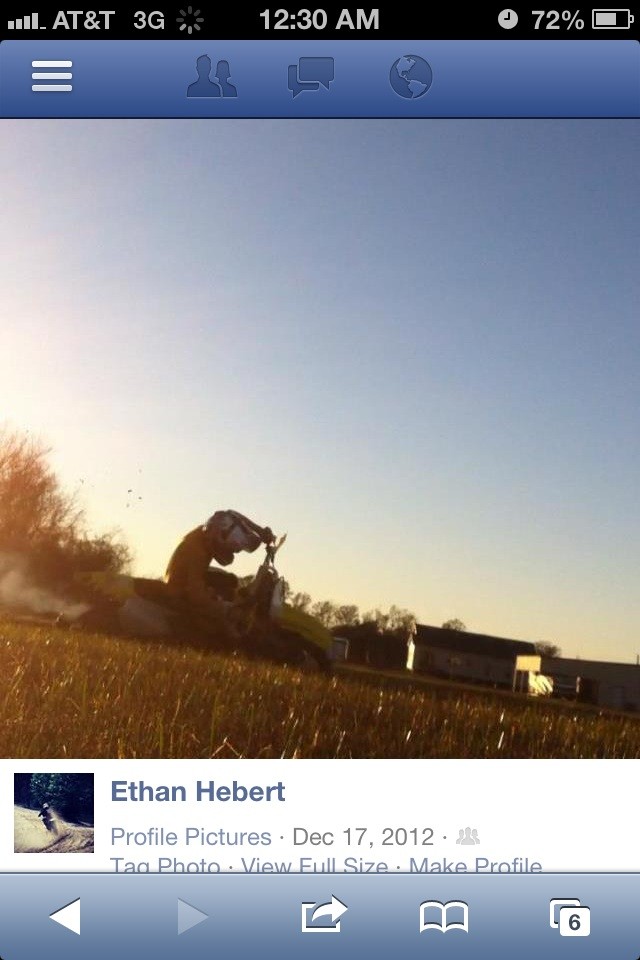Image resolution: width=640 pixels, height=960 pixels.
Task: Tap the dirt bike photo
Action: [x=320, y=440]
